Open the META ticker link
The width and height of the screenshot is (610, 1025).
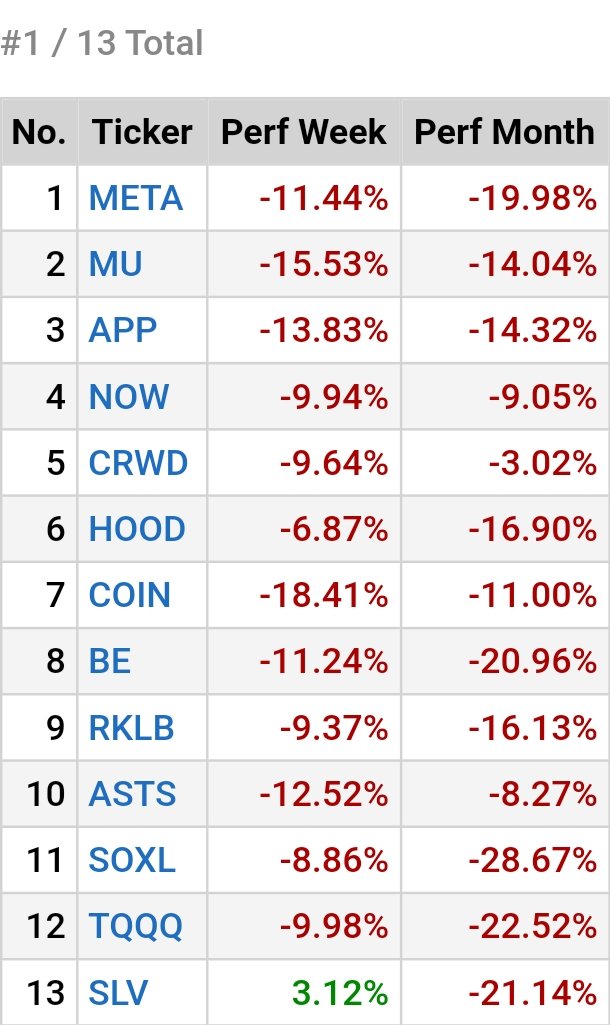(x=136, y=198)
